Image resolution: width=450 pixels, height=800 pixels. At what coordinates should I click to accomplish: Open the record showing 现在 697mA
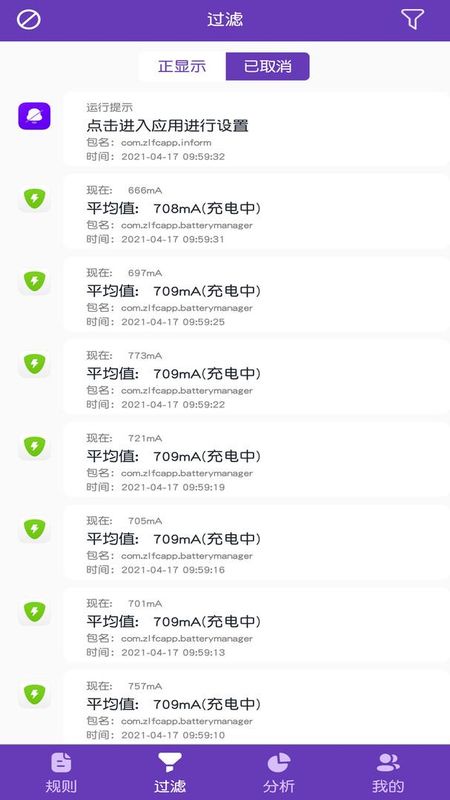[x=257, y=294]
